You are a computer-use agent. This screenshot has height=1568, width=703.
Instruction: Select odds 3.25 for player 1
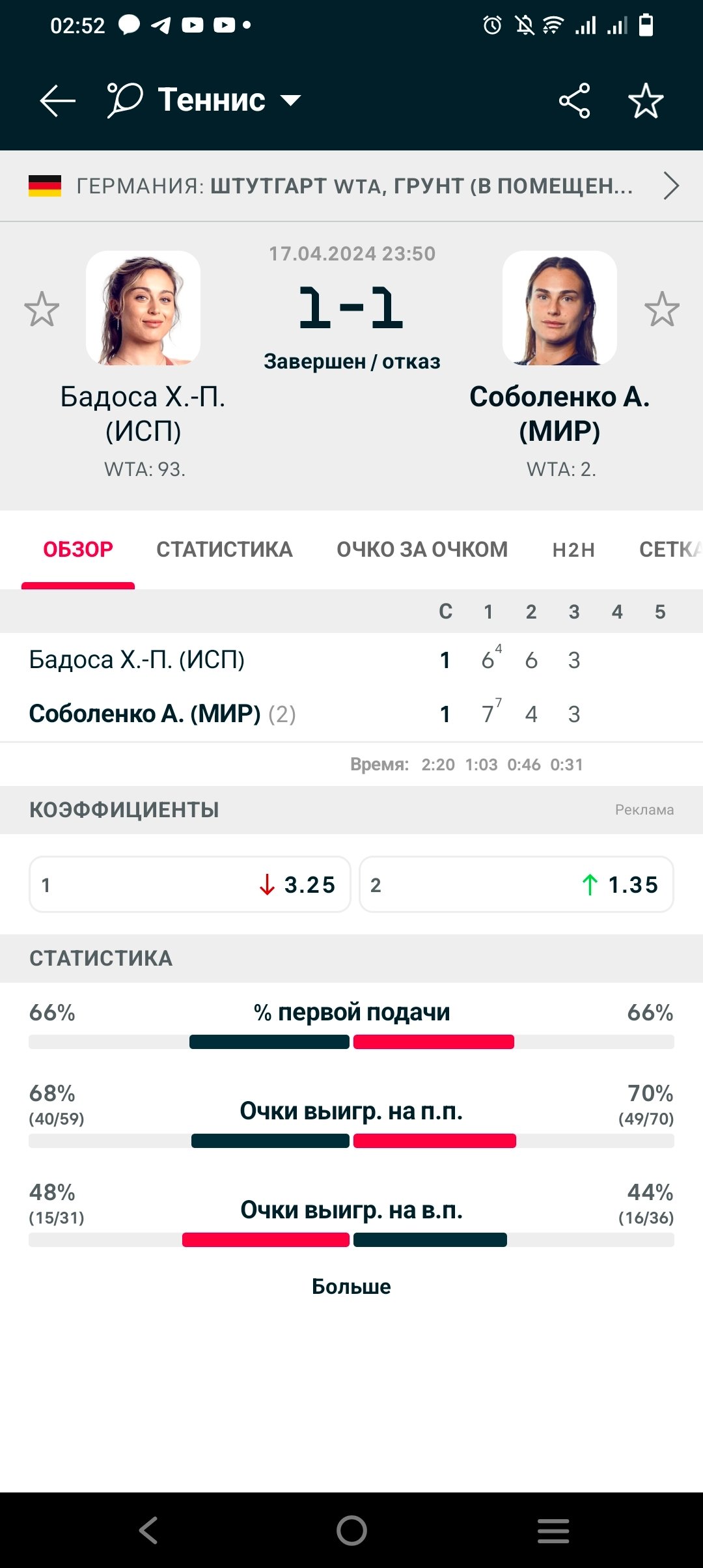pyautogui.click(x=190, y=884)
